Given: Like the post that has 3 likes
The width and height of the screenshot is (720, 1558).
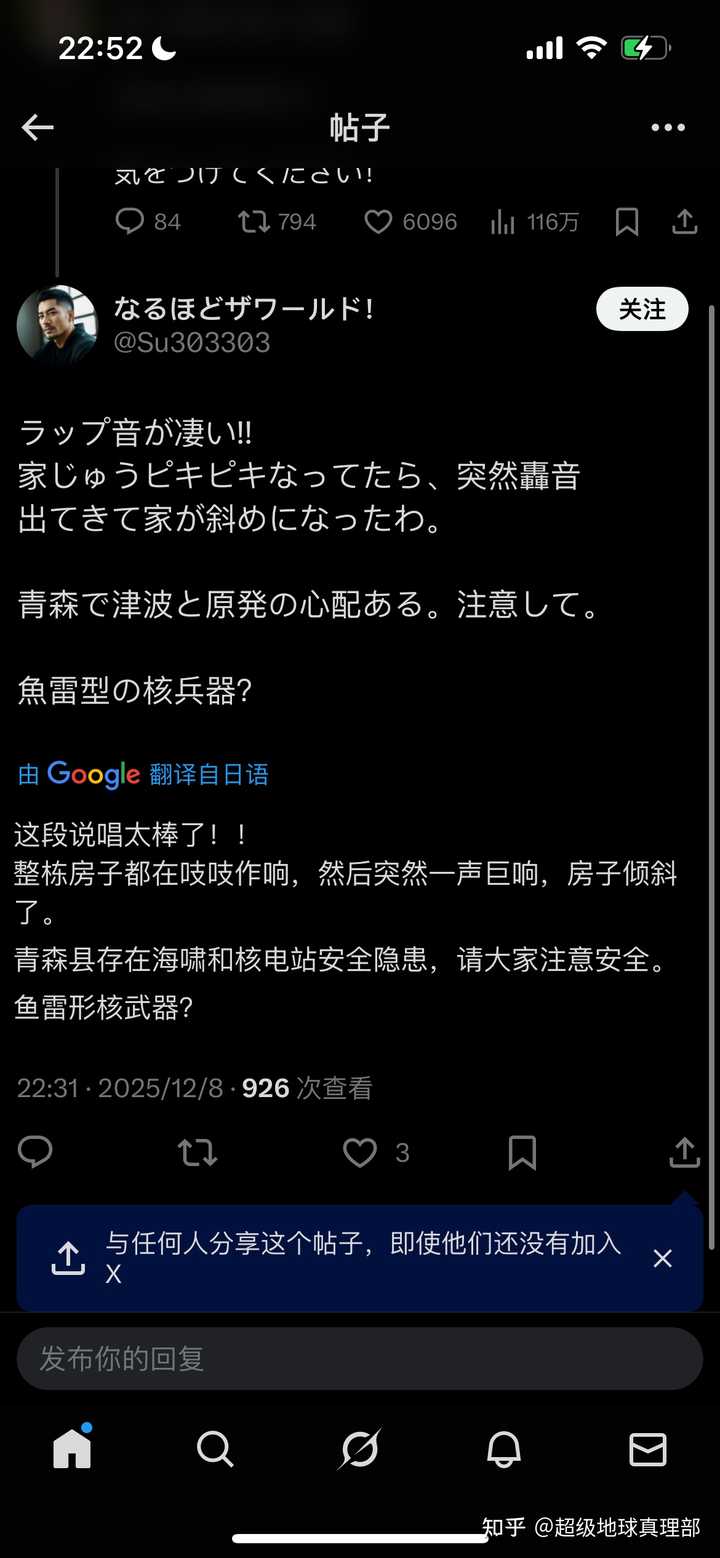Looking at the screenshot, I should pyautogui.click(x=360, y=1153).
